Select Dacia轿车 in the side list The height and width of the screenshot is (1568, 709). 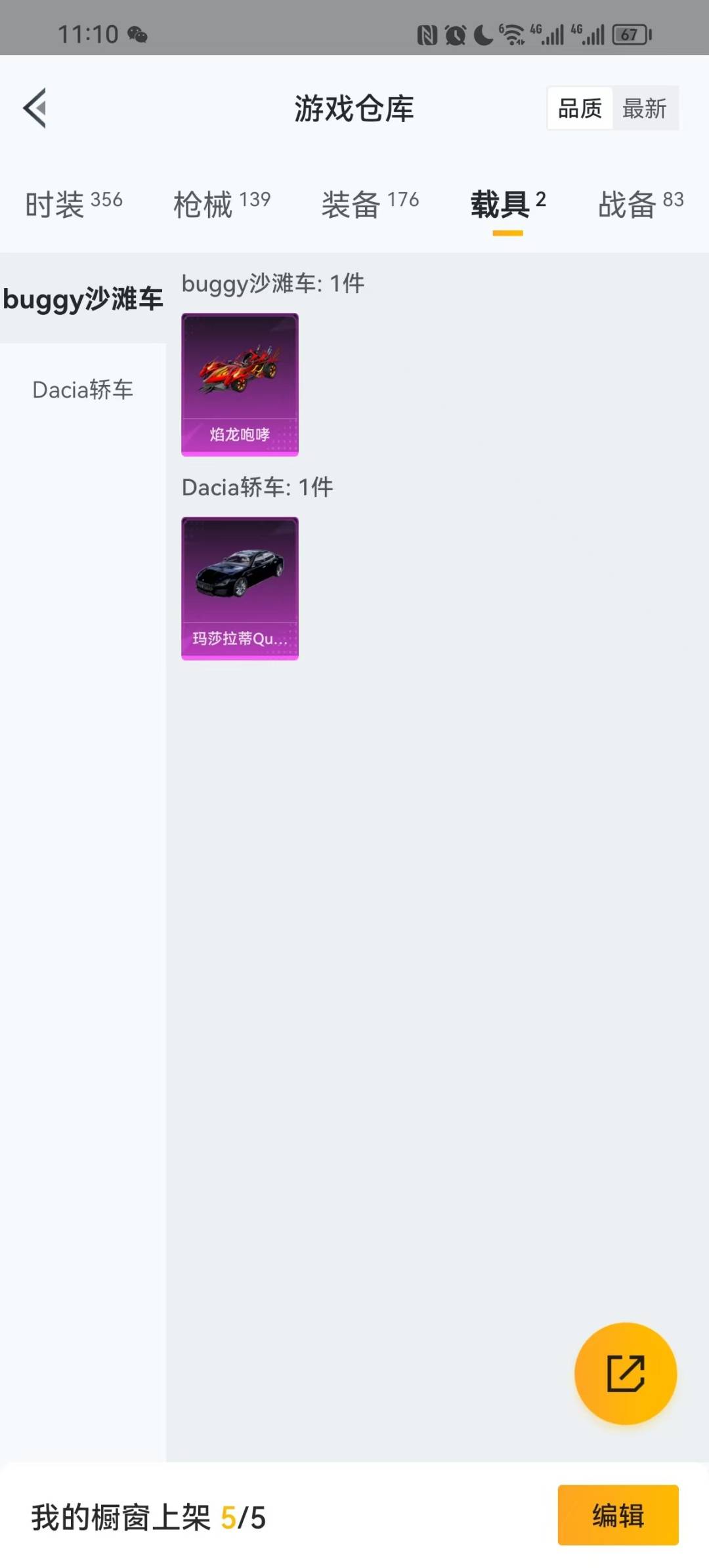coord(83,390)
